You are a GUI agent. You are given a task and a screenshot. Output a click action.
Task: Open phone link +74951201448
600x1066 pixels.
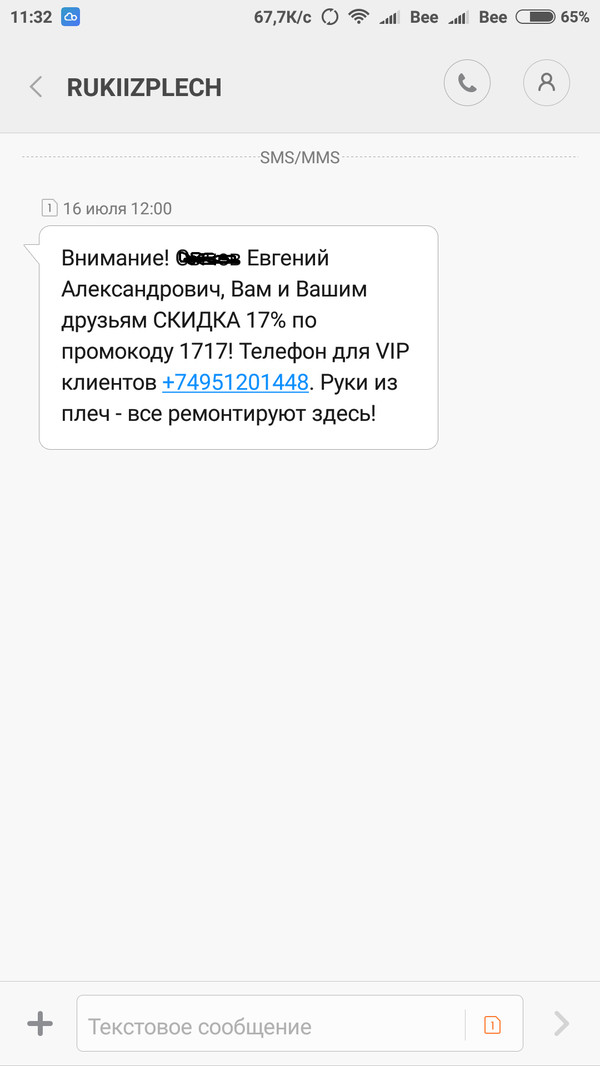click(235, 382)
